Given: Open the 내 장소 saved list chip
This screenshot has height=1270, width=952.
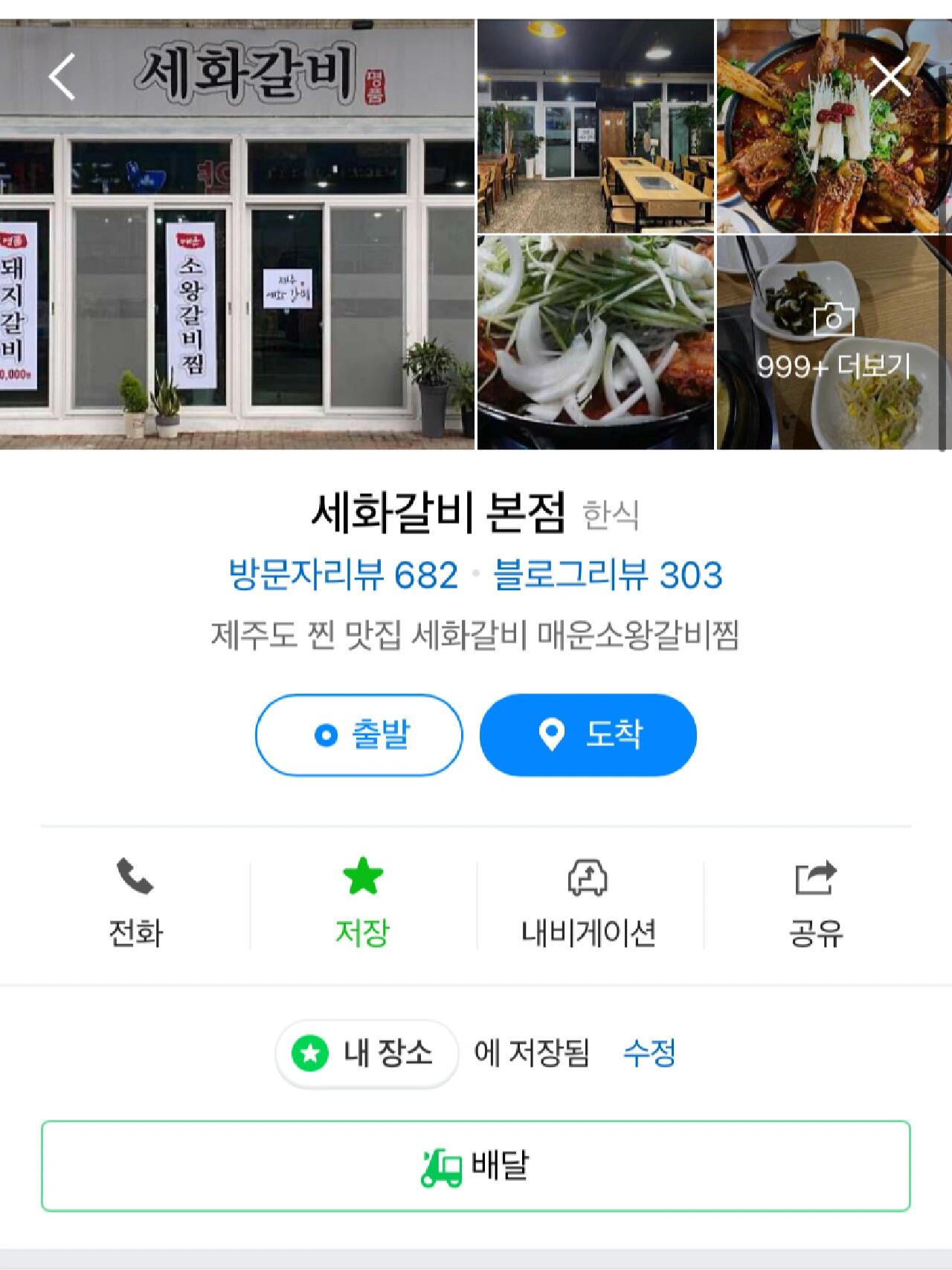Looking at the screenshot, I should pyautogui.click(x=367, y=1053).
